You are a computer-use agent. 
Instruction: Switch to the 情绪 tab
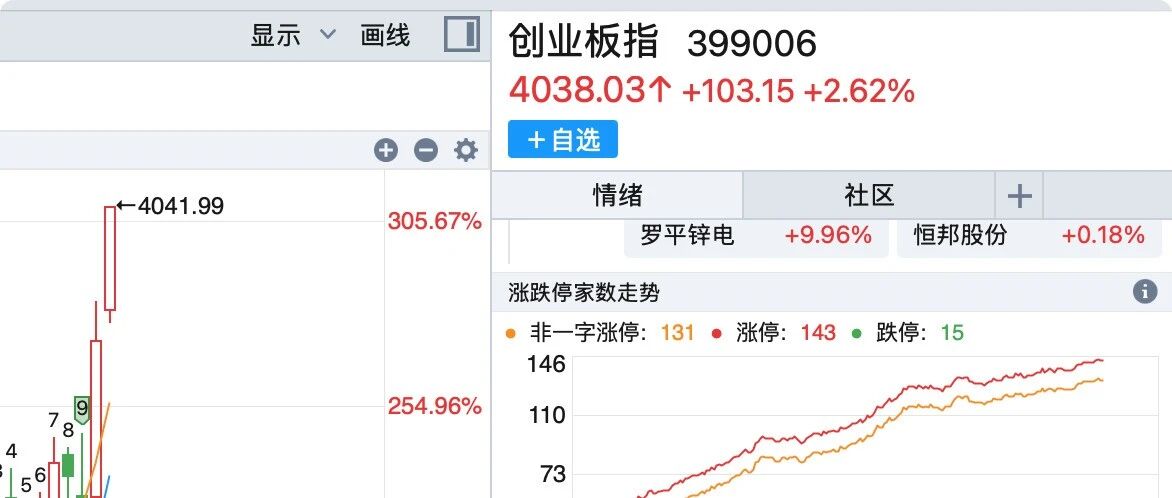click(x=617, y=195)
